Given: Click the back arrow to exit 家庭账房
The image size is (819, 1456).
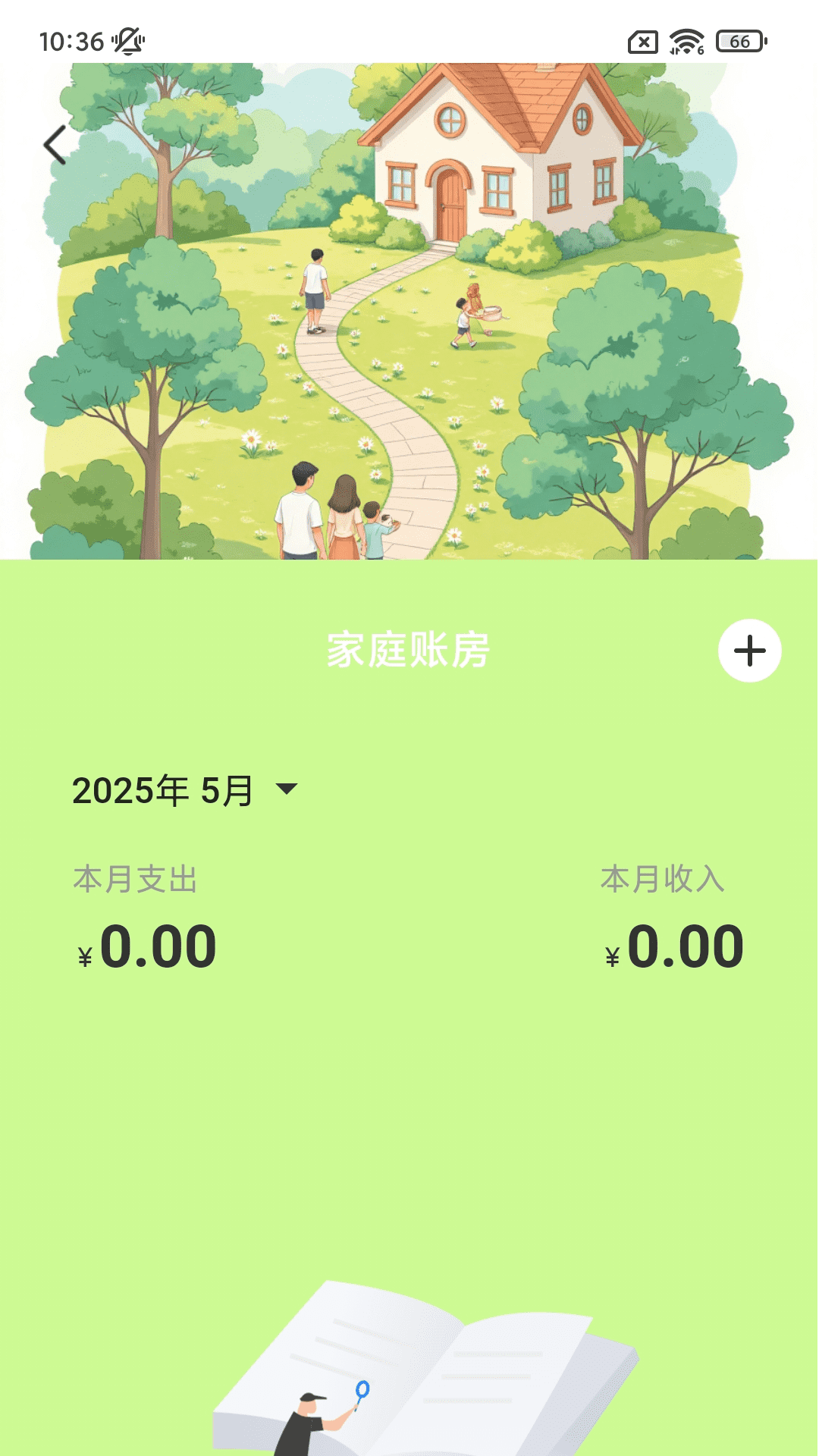Looking at the screenshot, I should (x=55, y=145).
